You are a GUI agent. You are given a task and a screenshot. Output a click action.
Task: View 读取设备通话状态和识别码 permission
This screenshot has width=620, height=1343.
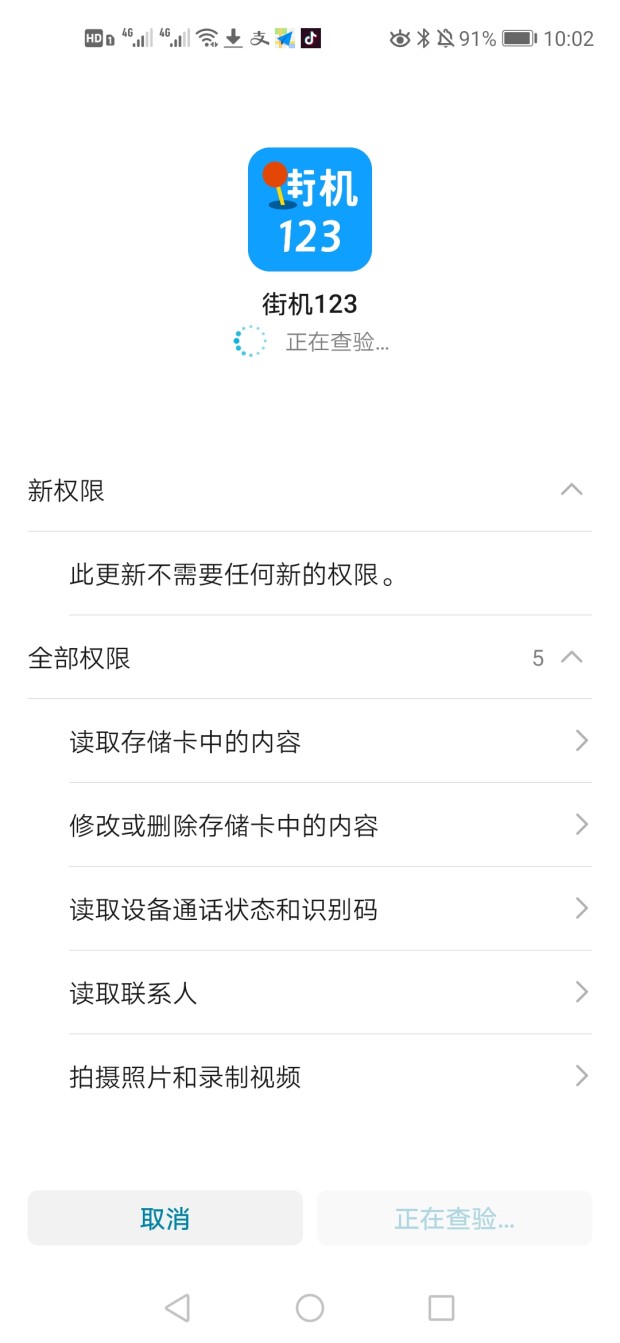coord(329,910)
